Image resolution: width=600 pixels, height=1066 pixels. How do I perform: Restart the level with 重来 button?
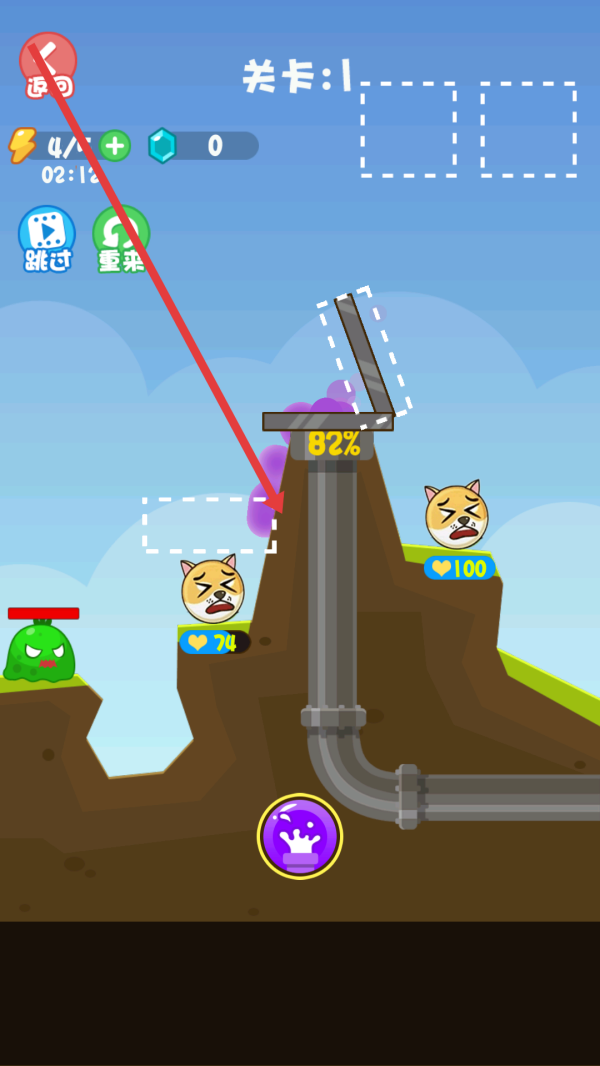coord(121,238)
